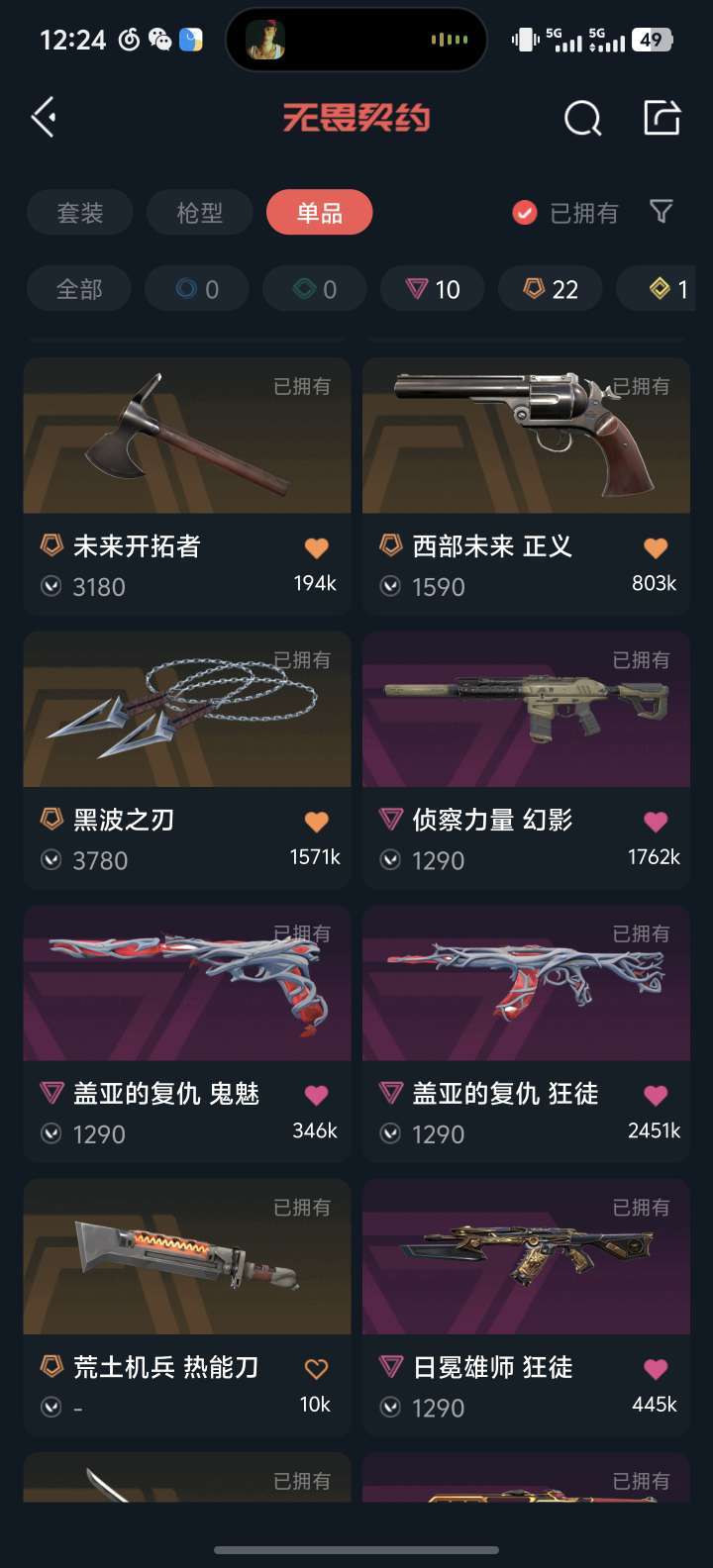Filter by the blue tier chip showing 0
The width and height of the screenshot is (713, 1568).
197,289
